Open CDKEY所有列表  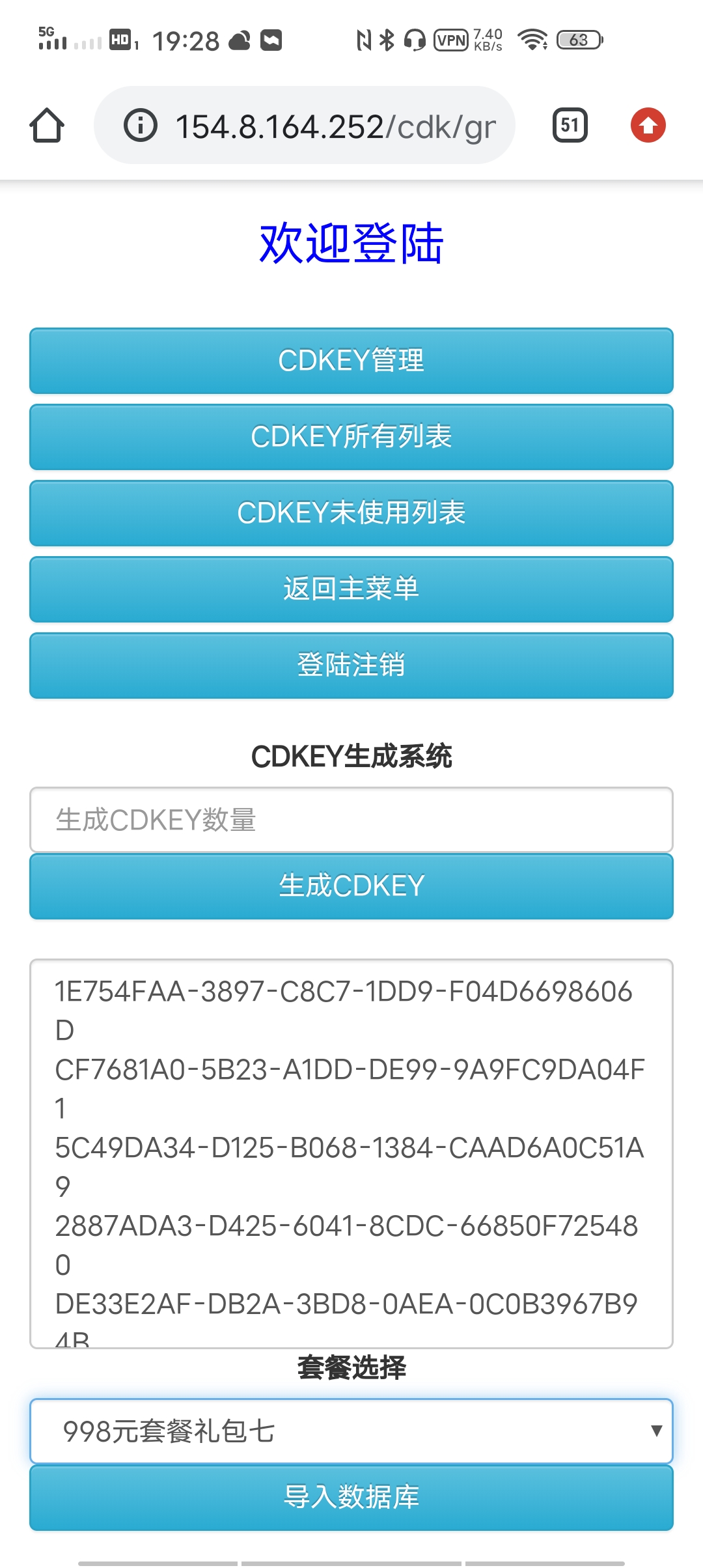point(351,437)
